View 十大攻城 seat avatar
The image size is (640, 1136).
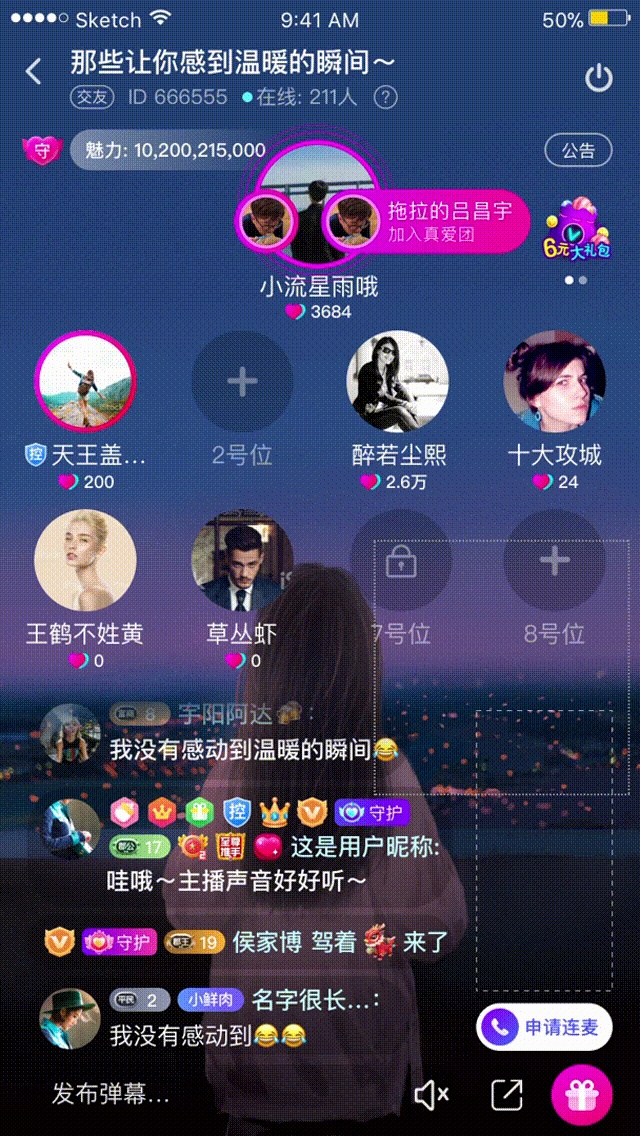click(x=554, y=381)
